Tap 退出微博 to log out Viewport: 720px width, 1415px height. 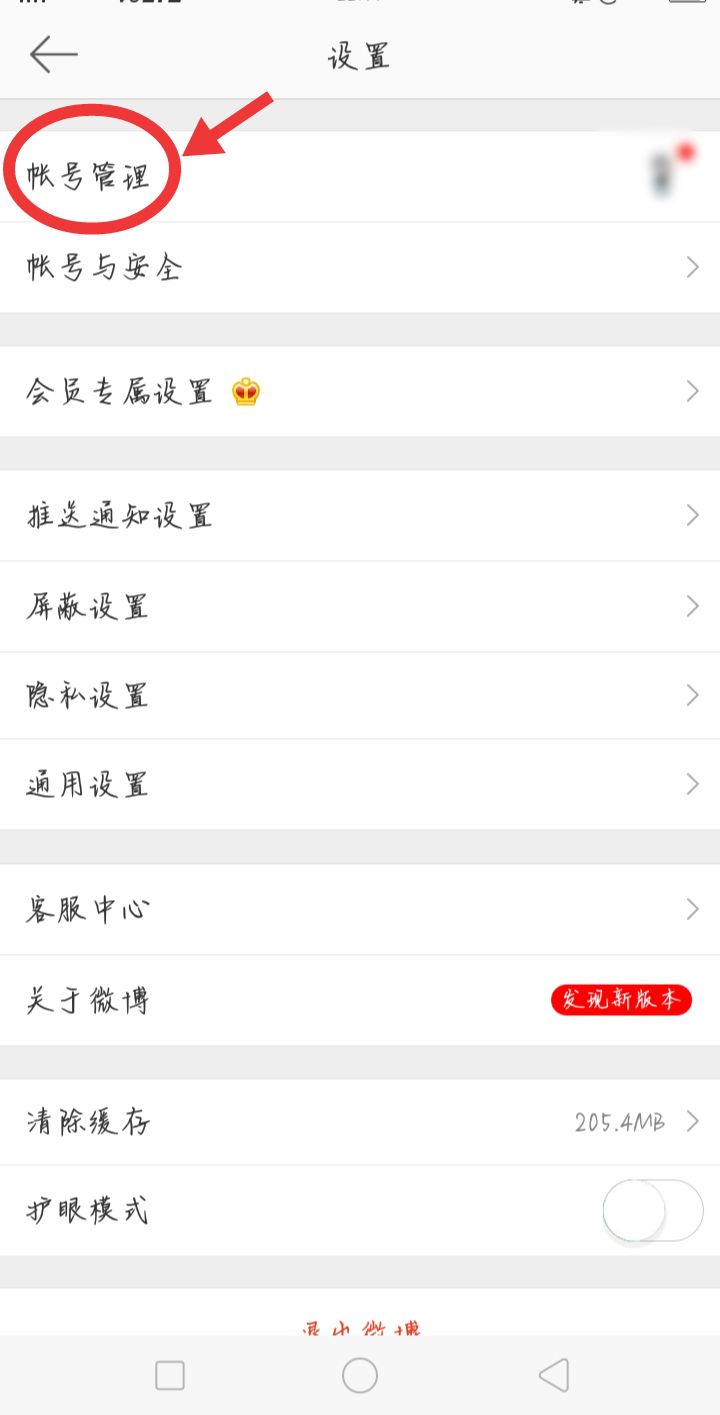(x=361, y=1327)
